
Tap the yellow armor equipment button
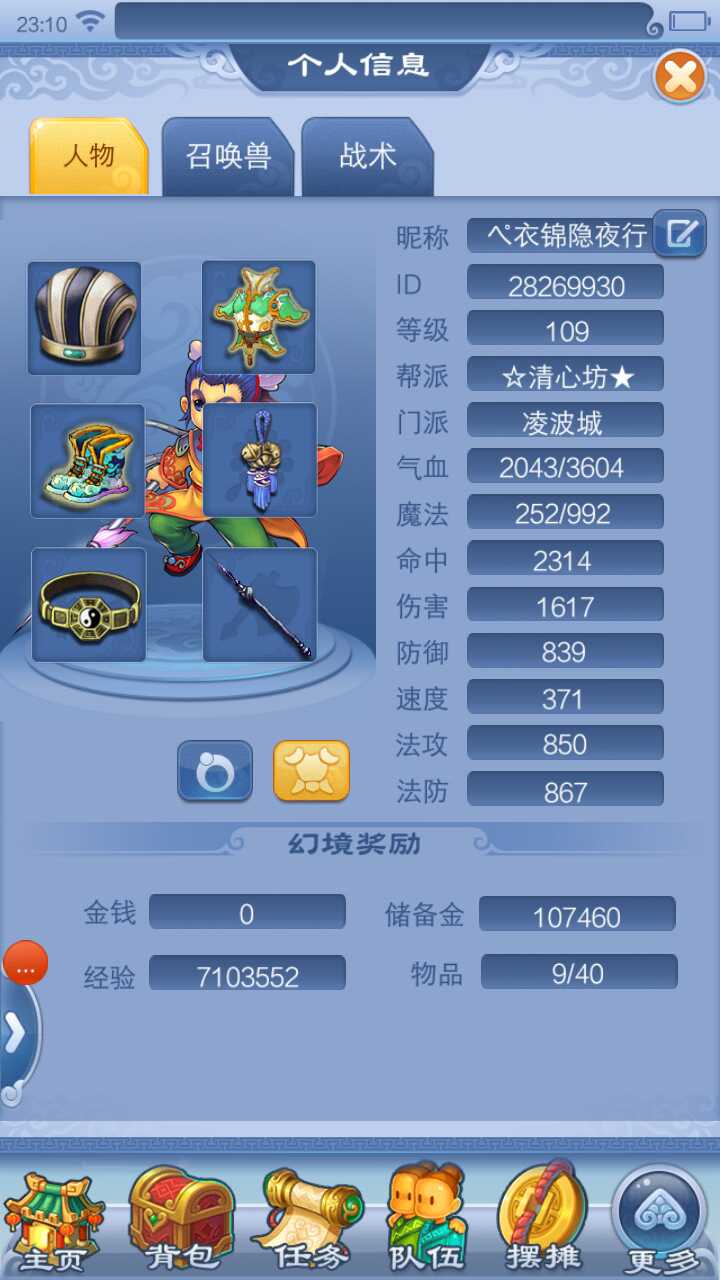tap(311, 771)
